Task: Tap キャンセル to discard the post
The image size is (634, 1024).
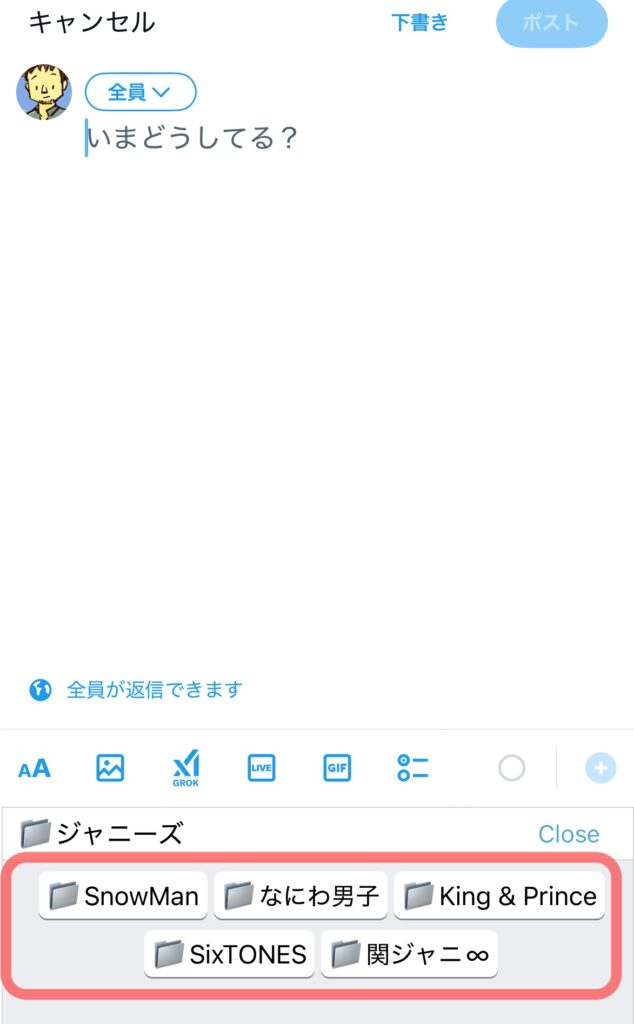Action: 91,23
